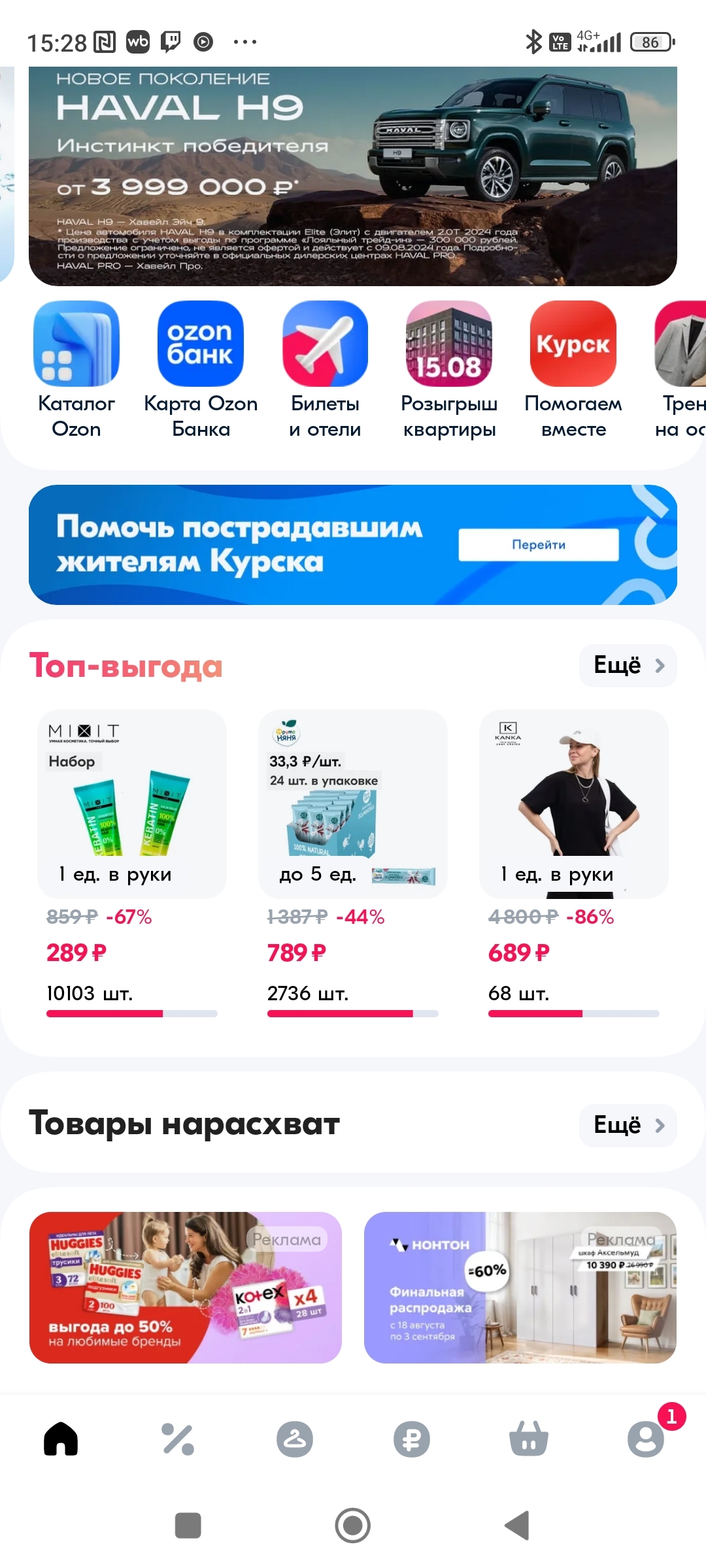Expand Товары нарасхват with Ещё
Screen dimensions: 706x1568
point(628,1125)
